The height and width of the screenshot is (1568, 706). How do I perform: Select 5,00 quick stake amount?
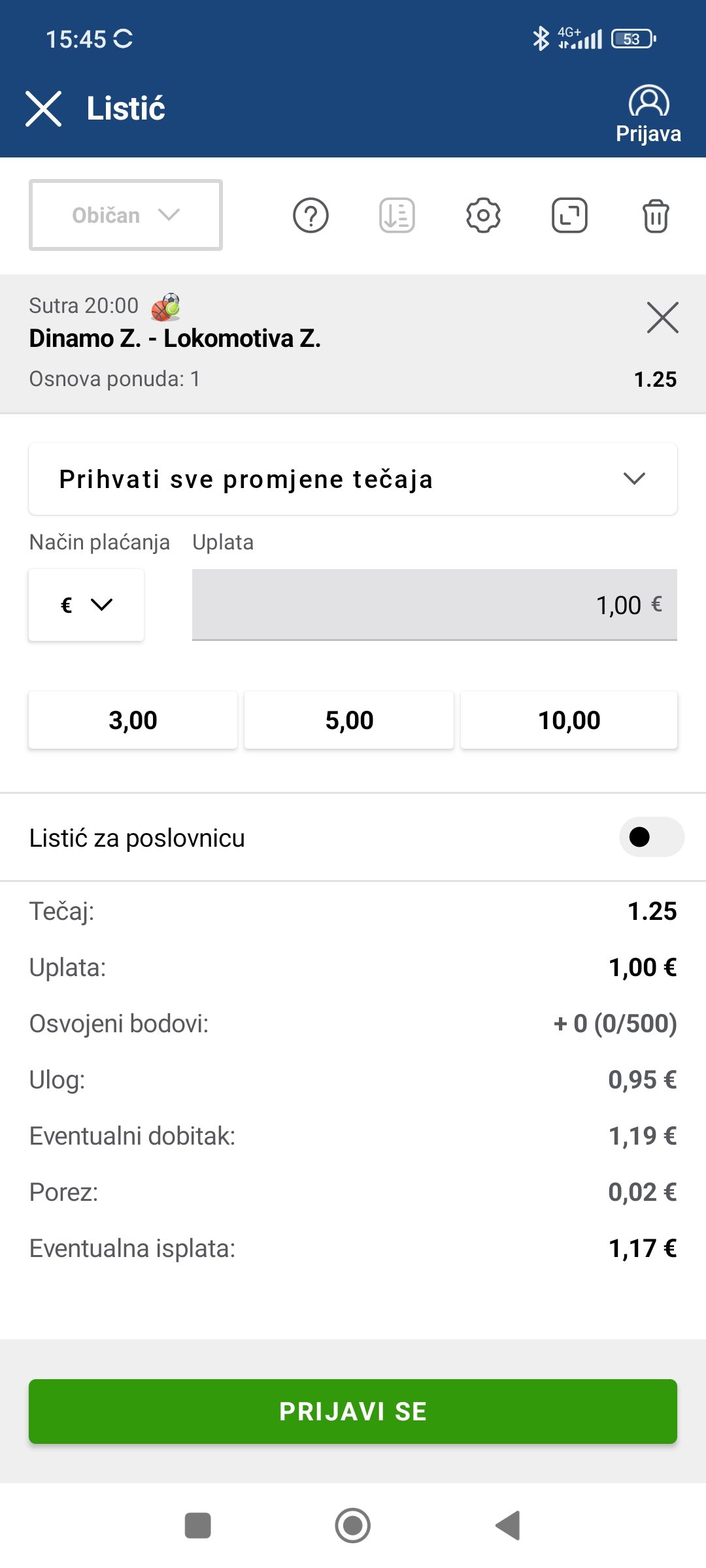pyautogui.click(x=349, y=720)
